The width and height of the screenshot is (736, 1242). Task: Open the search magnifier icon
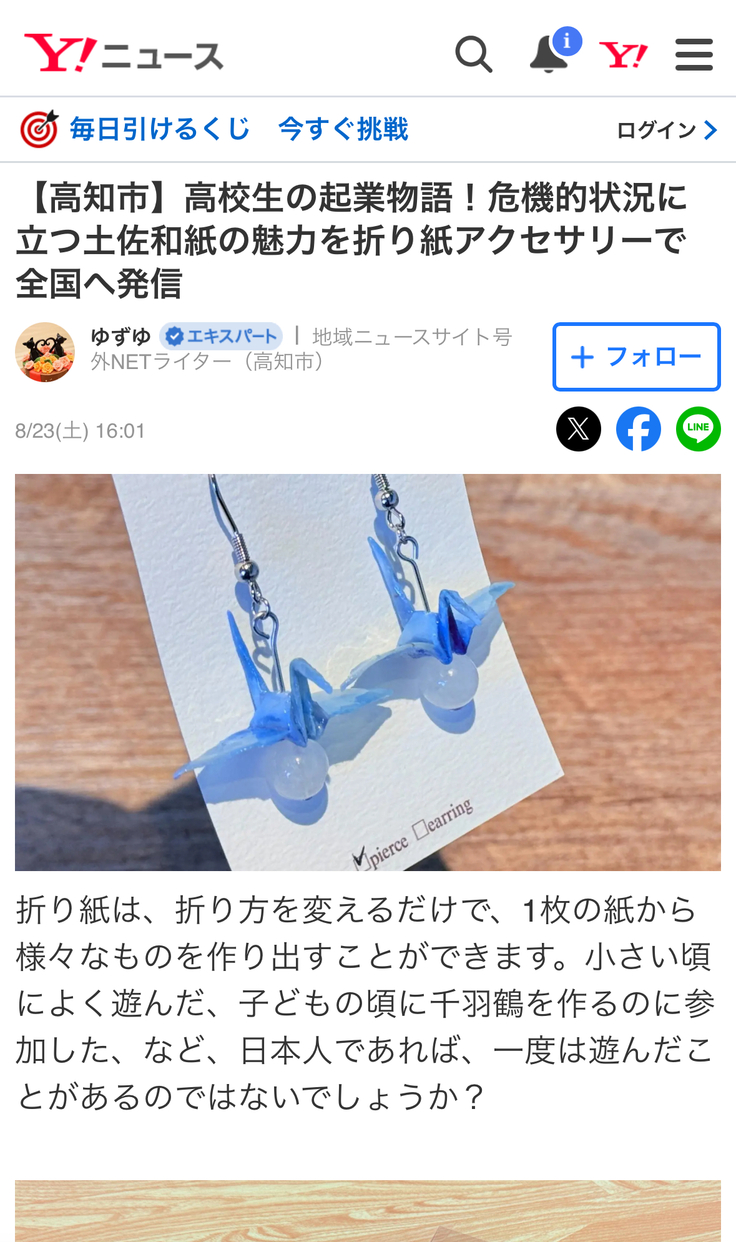point(473,54)
